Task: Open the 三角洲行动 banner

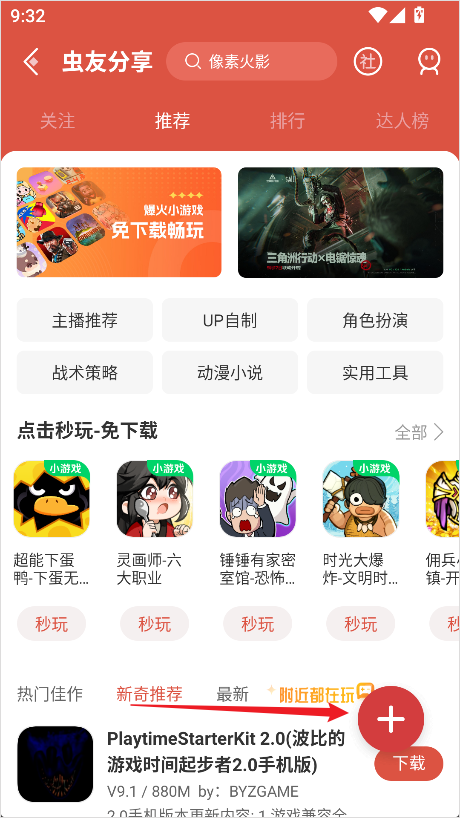Action: [x=341, y=222]
